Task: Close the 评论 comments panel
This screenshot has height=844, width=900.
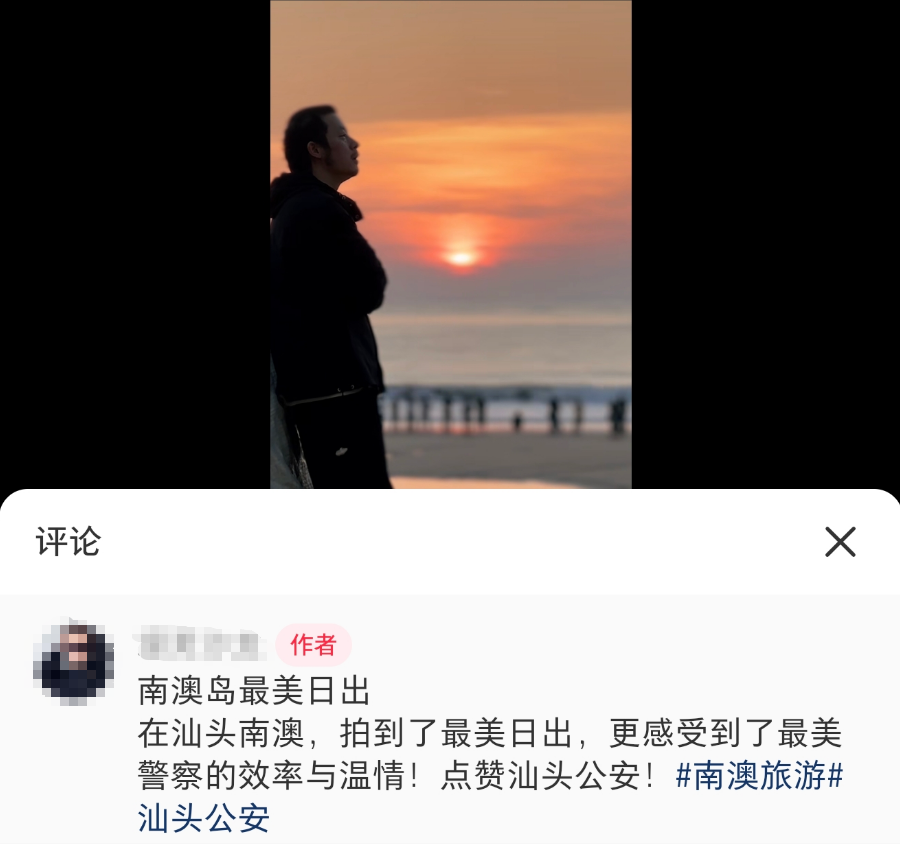Action: click(840, 542)
